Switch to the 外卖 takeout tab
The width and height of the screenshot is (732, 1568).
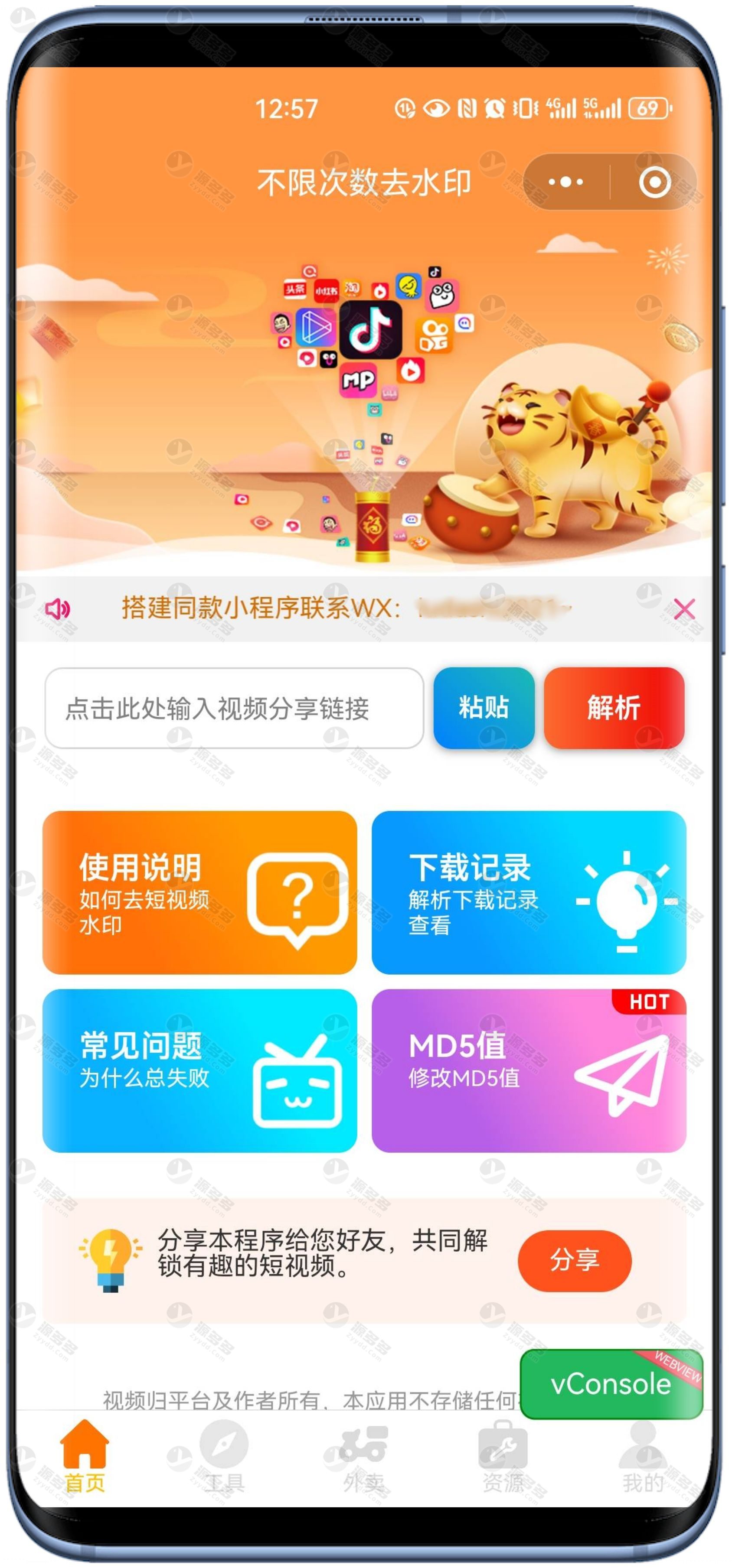tap(363, 1457)
